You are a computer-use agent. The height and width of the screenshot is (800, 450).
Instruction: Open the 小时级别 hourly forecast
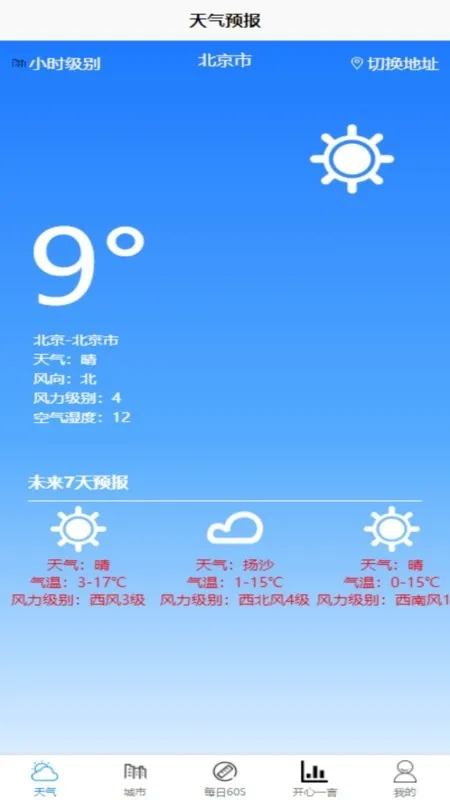click(56, 64)
